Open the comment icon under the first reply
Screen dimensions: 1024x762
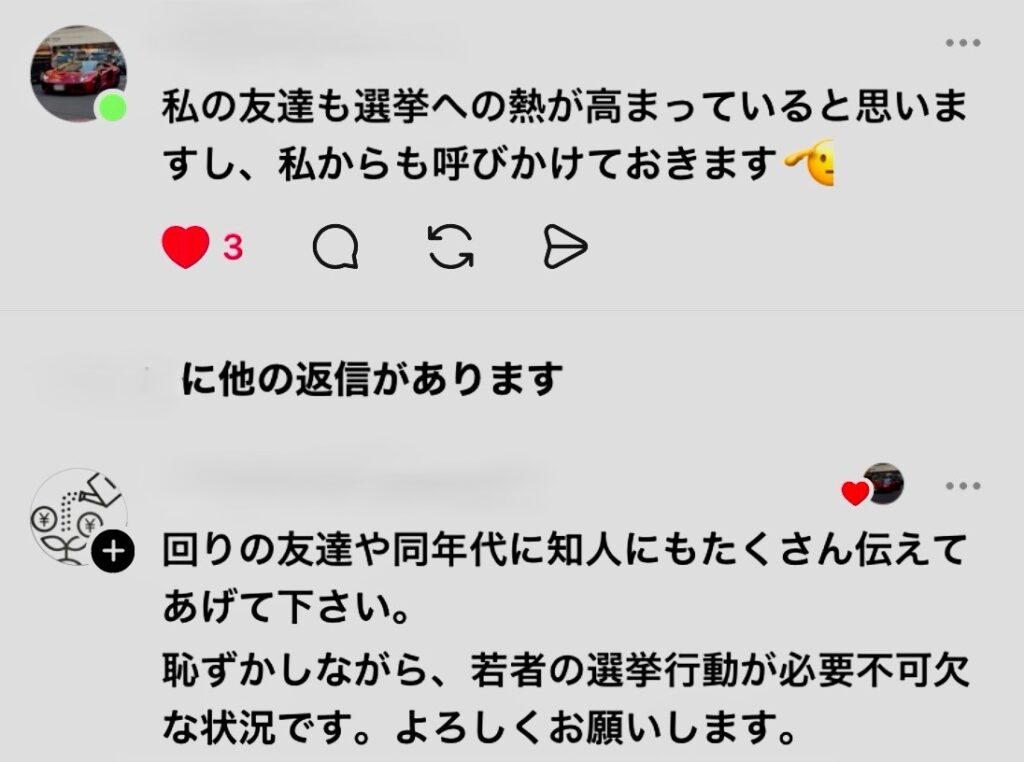click(x=335, y=247)
